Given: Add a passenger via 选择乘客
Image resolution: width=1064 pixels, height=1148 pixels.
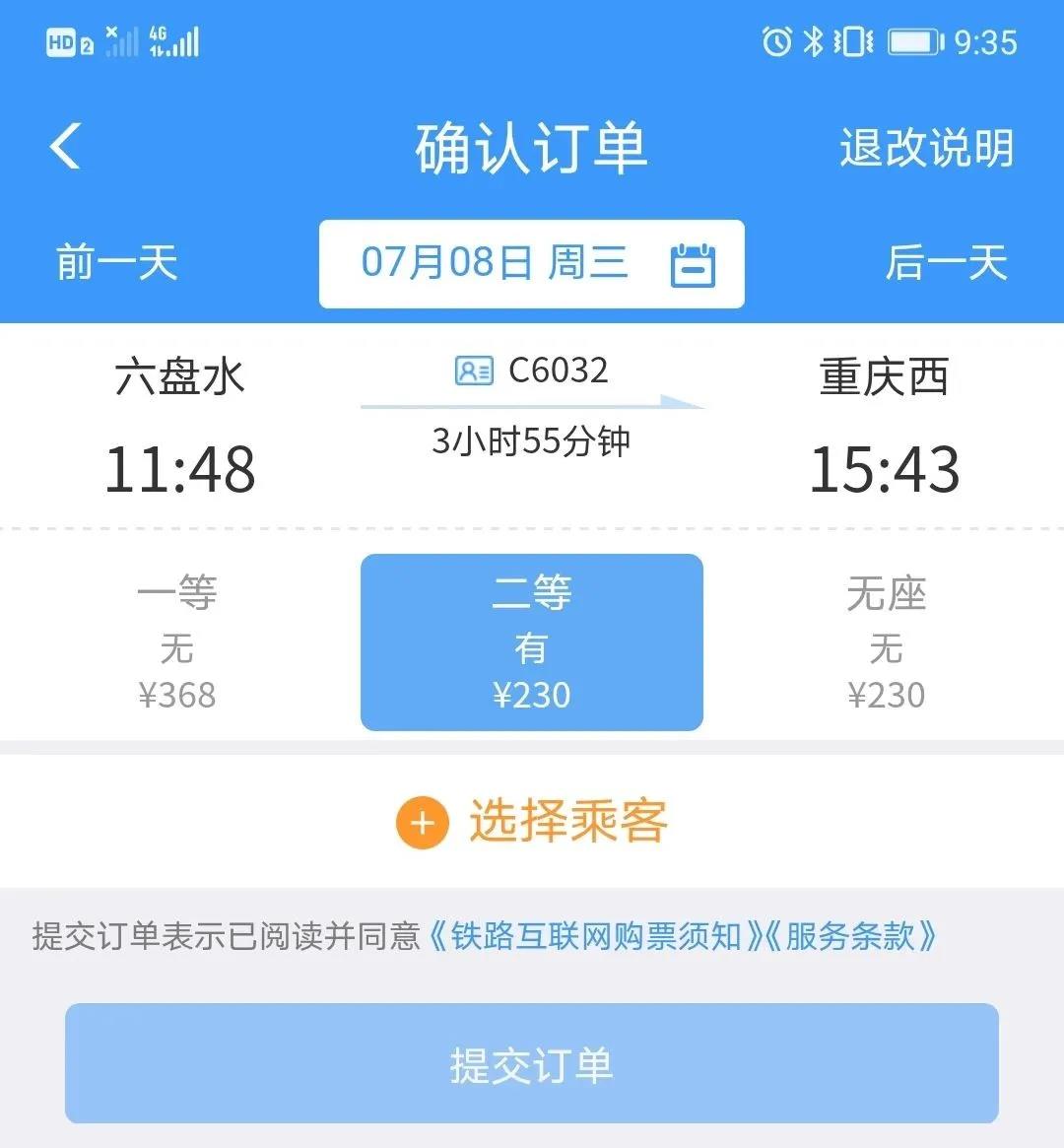Looking at the screenshot, I should click(532, 822).
